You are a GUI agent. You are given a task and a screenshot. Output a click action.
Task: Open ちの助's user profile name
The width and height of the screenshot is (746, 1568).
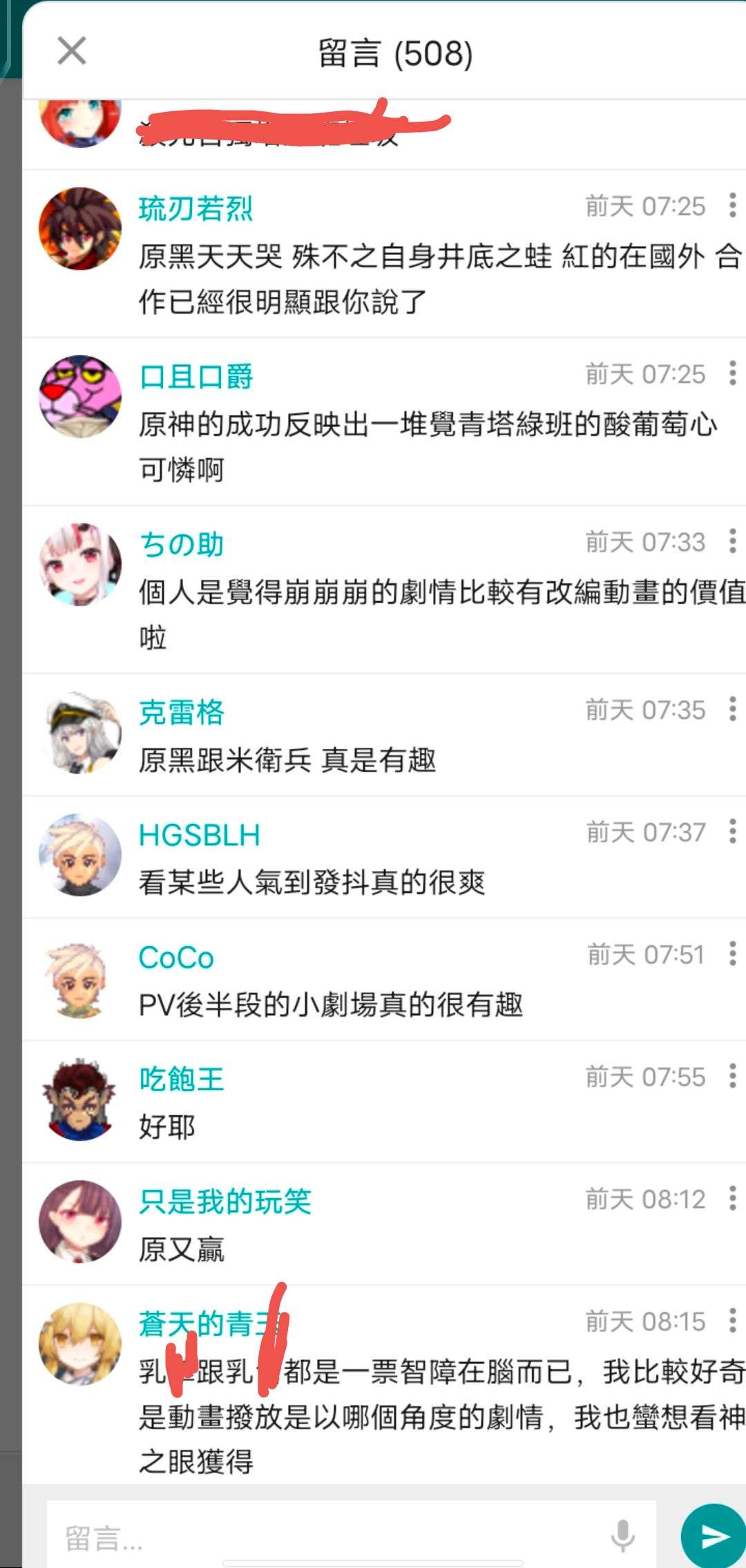181,545
